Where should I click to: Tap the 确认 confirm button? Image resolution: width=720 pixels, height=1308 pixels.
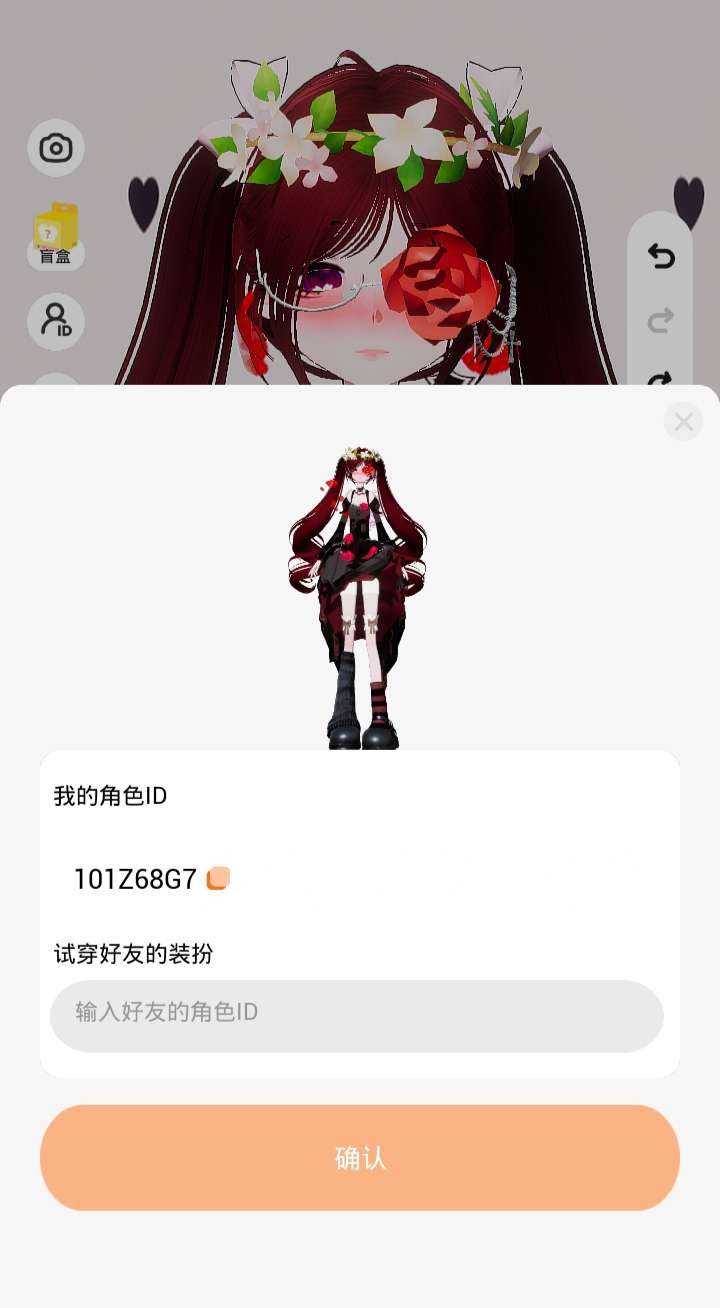[360, 1158]
